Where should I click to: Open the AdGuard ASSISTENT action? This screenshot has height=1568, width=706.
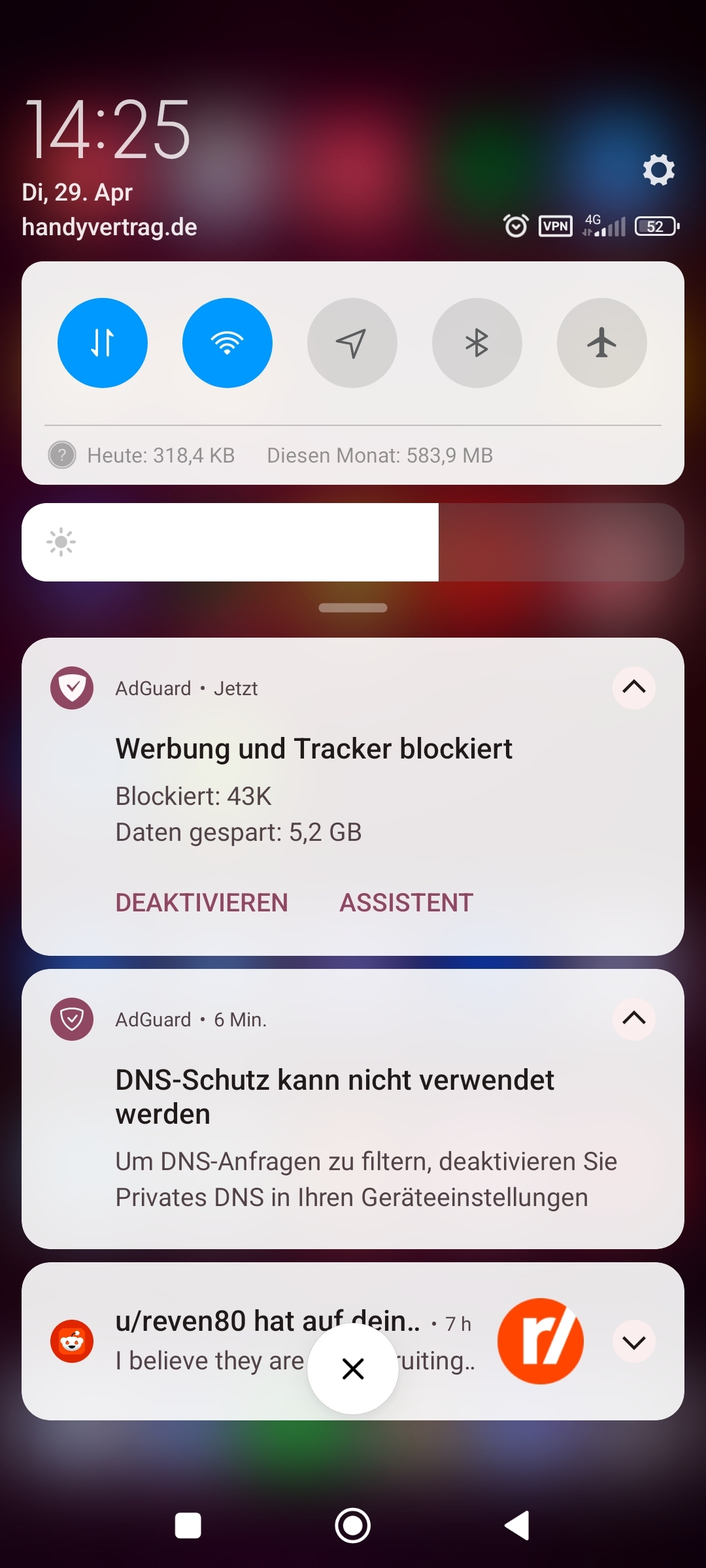[x=406, y=902]
